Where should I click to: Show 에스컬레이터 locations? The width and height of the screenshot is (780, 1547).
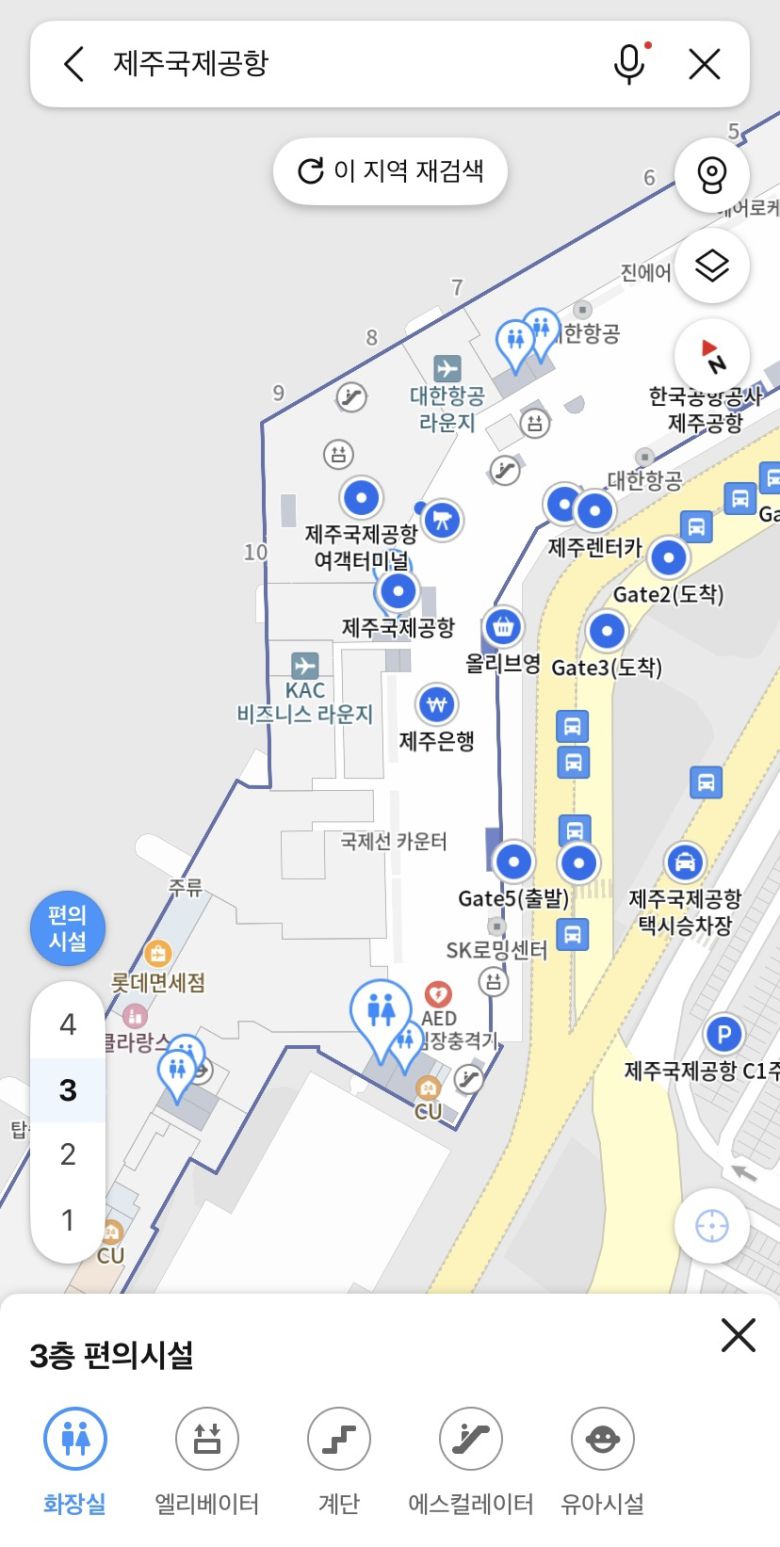[471, 1439]
